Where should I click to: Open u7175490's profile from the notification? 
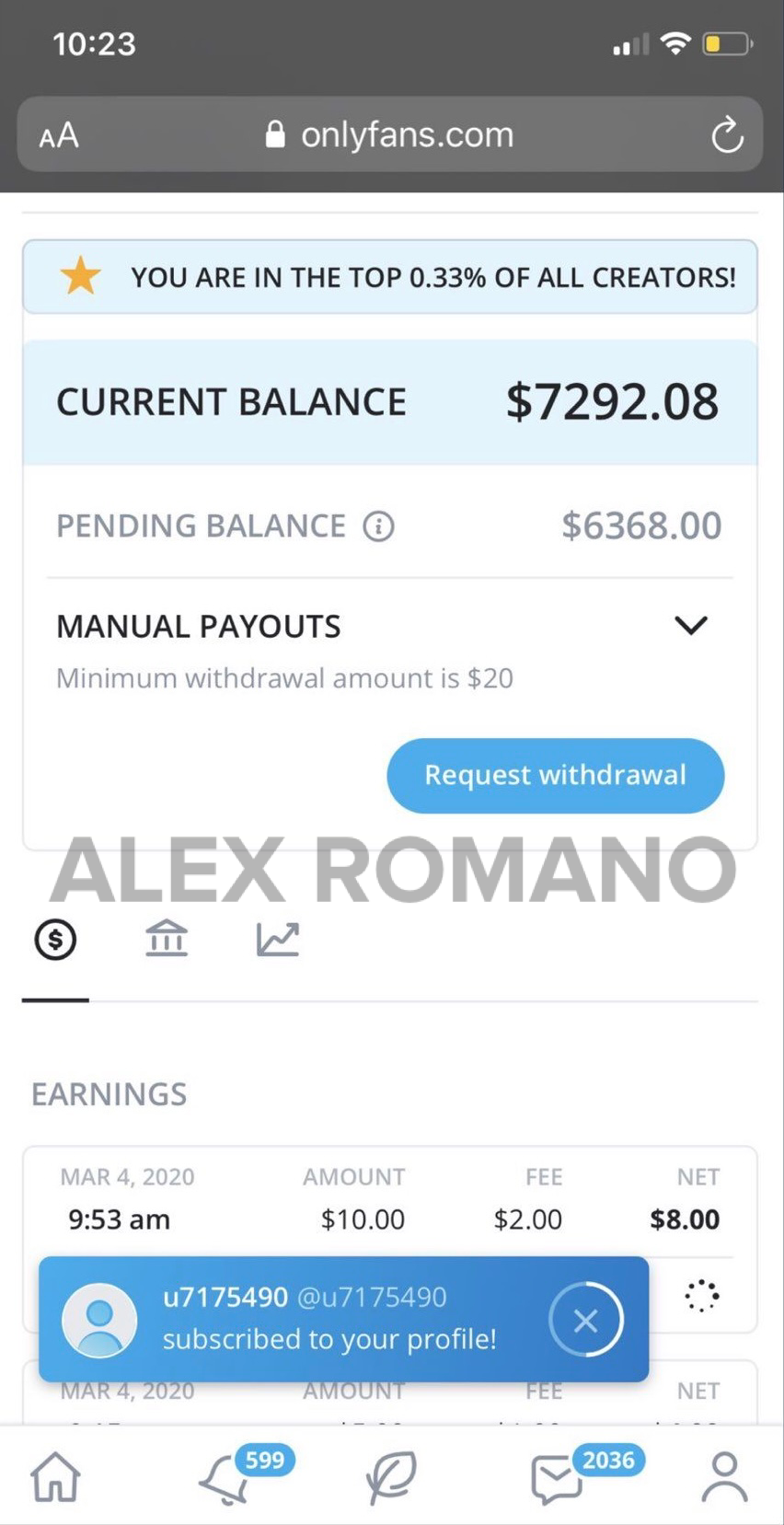(x=225, y=1297)
